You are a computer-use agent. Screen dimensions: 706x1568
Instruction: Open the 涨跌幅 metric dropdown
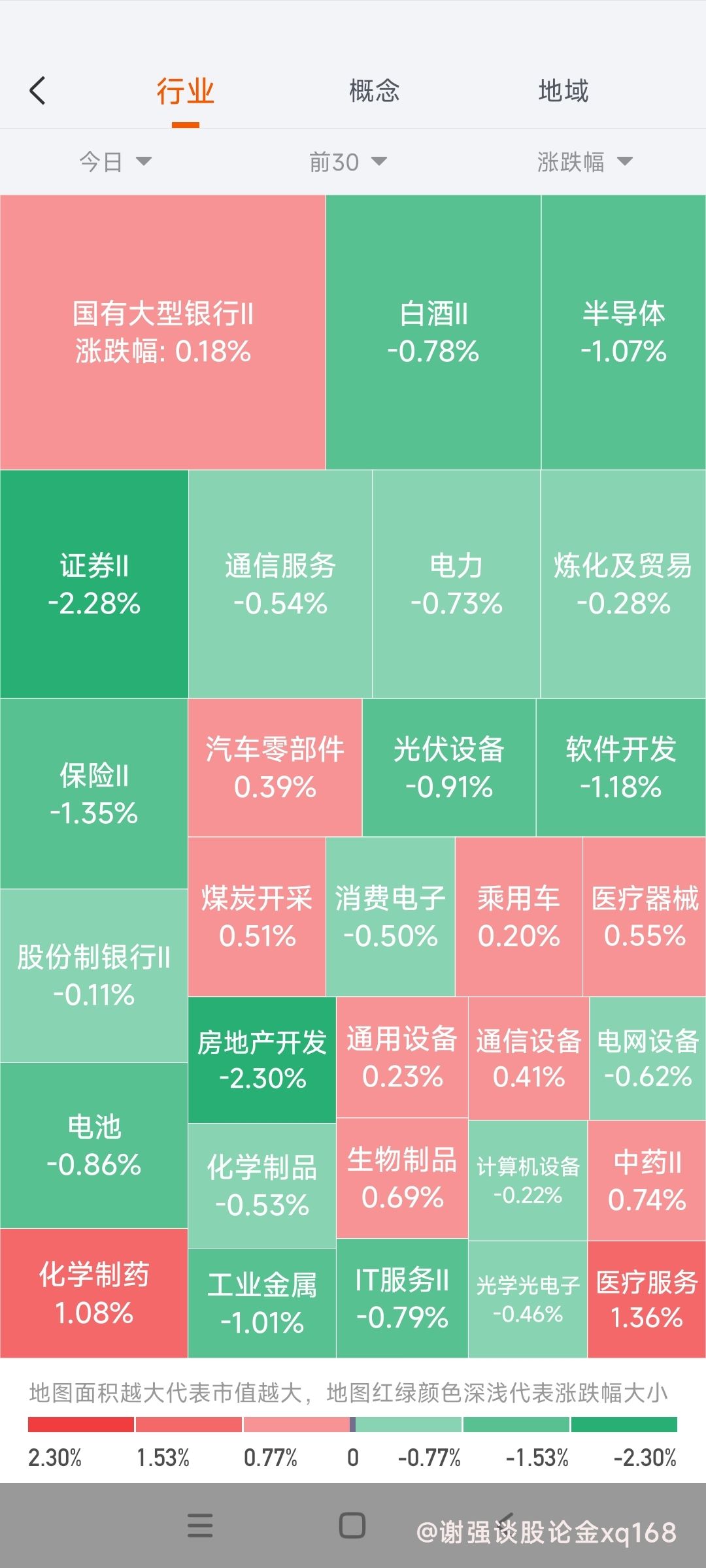coord(585,161)
